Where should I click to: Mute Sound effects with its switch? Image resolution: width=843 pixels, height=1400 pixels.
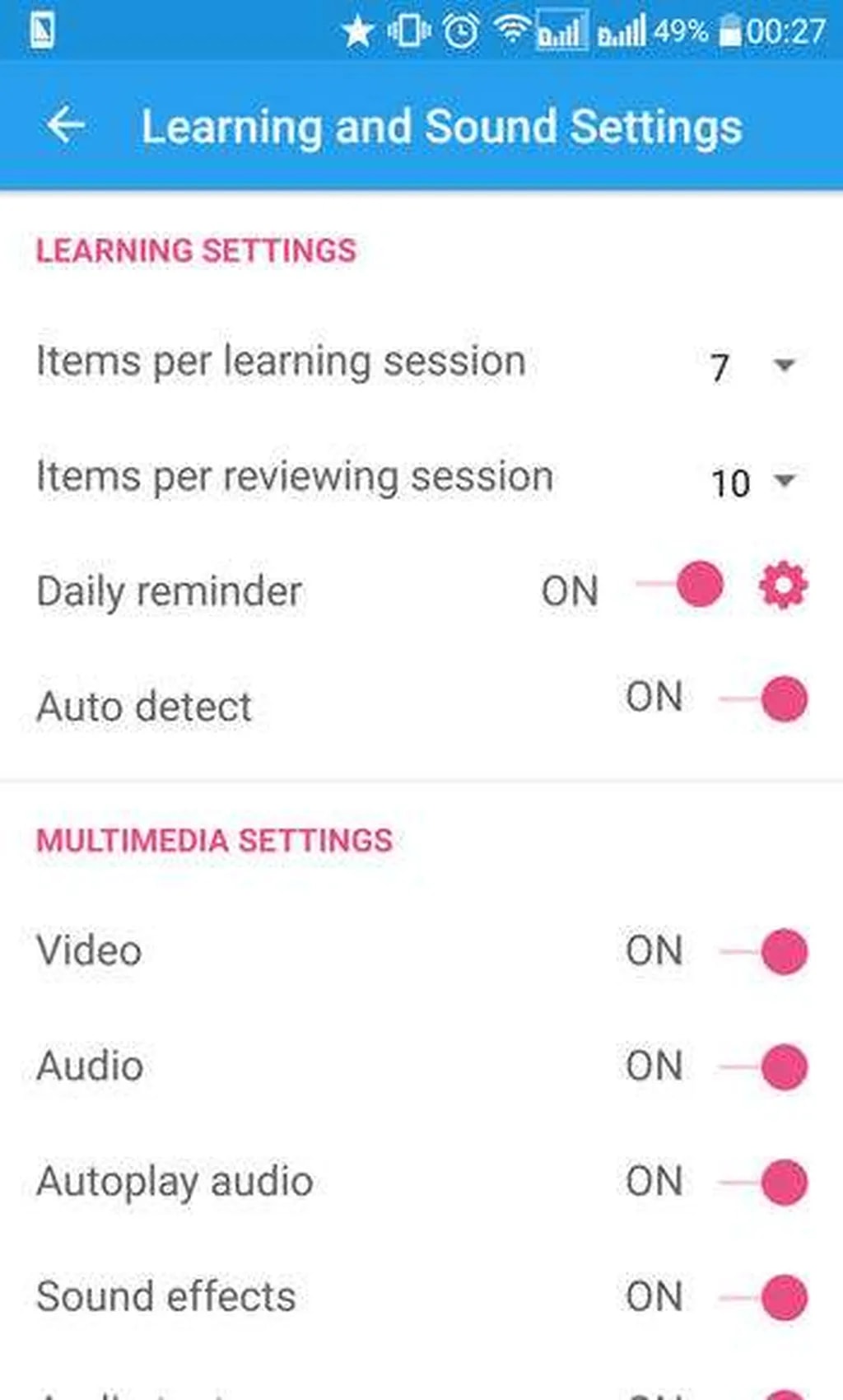tap(765, 1298)
